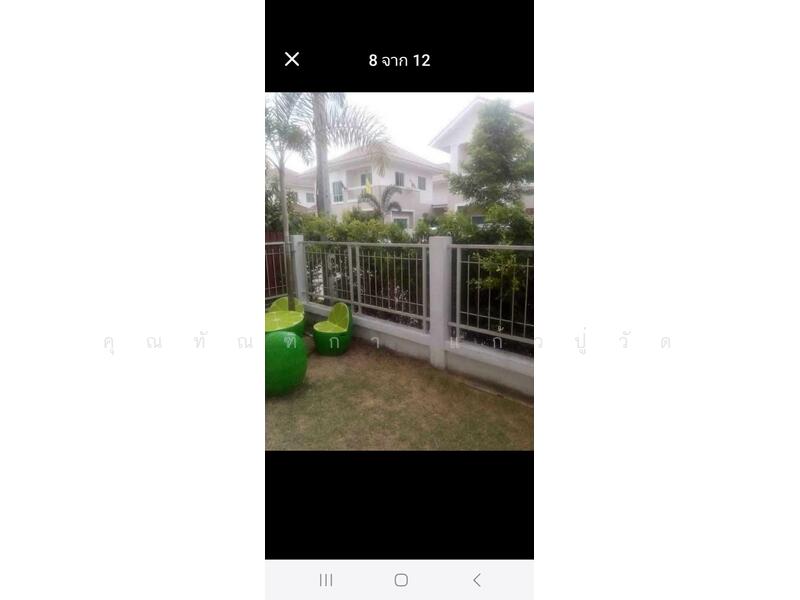Tap the system back button
The height and width of the screenshot is (600, 800).
(x=476, y=580)
